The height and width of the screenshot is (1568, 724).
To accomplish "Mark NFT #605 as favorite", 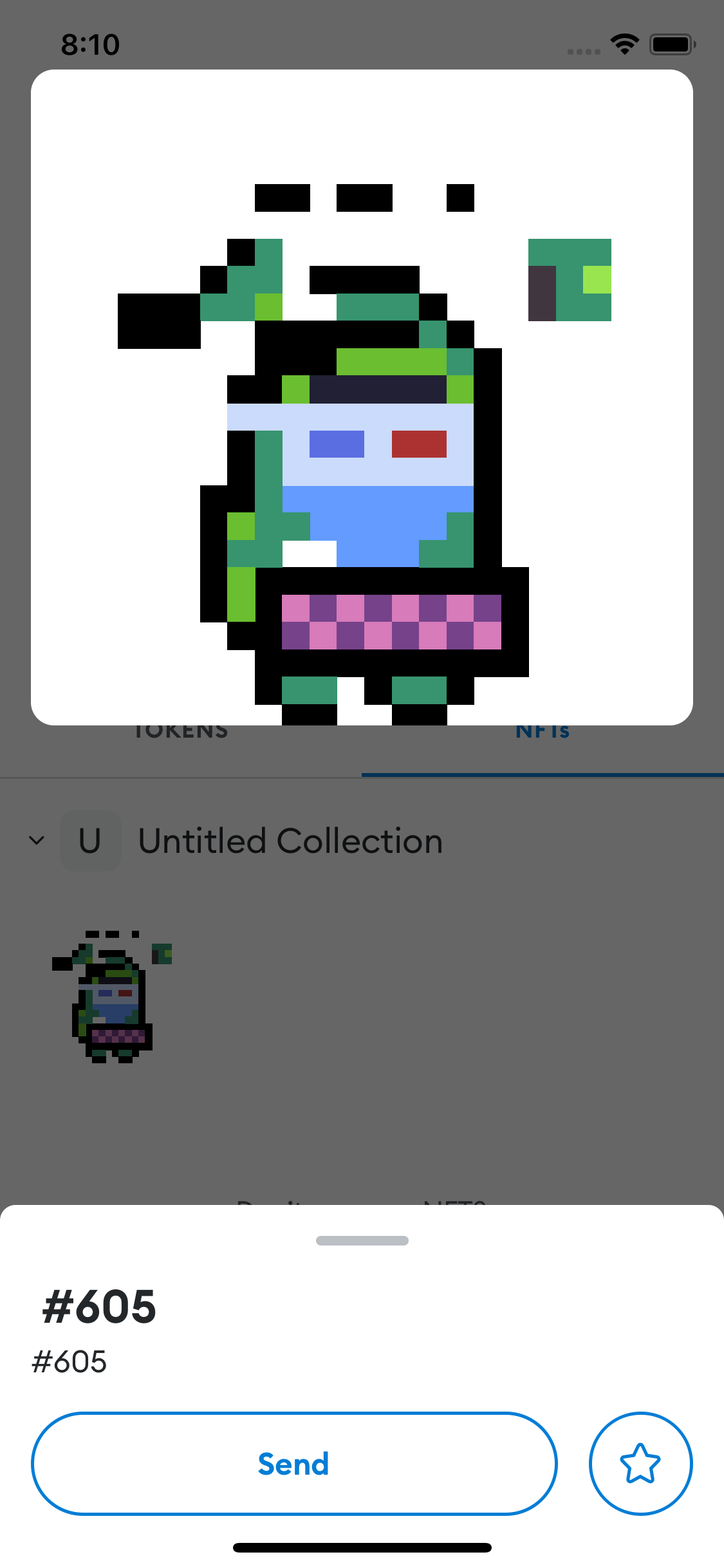I will [640, 1464].
